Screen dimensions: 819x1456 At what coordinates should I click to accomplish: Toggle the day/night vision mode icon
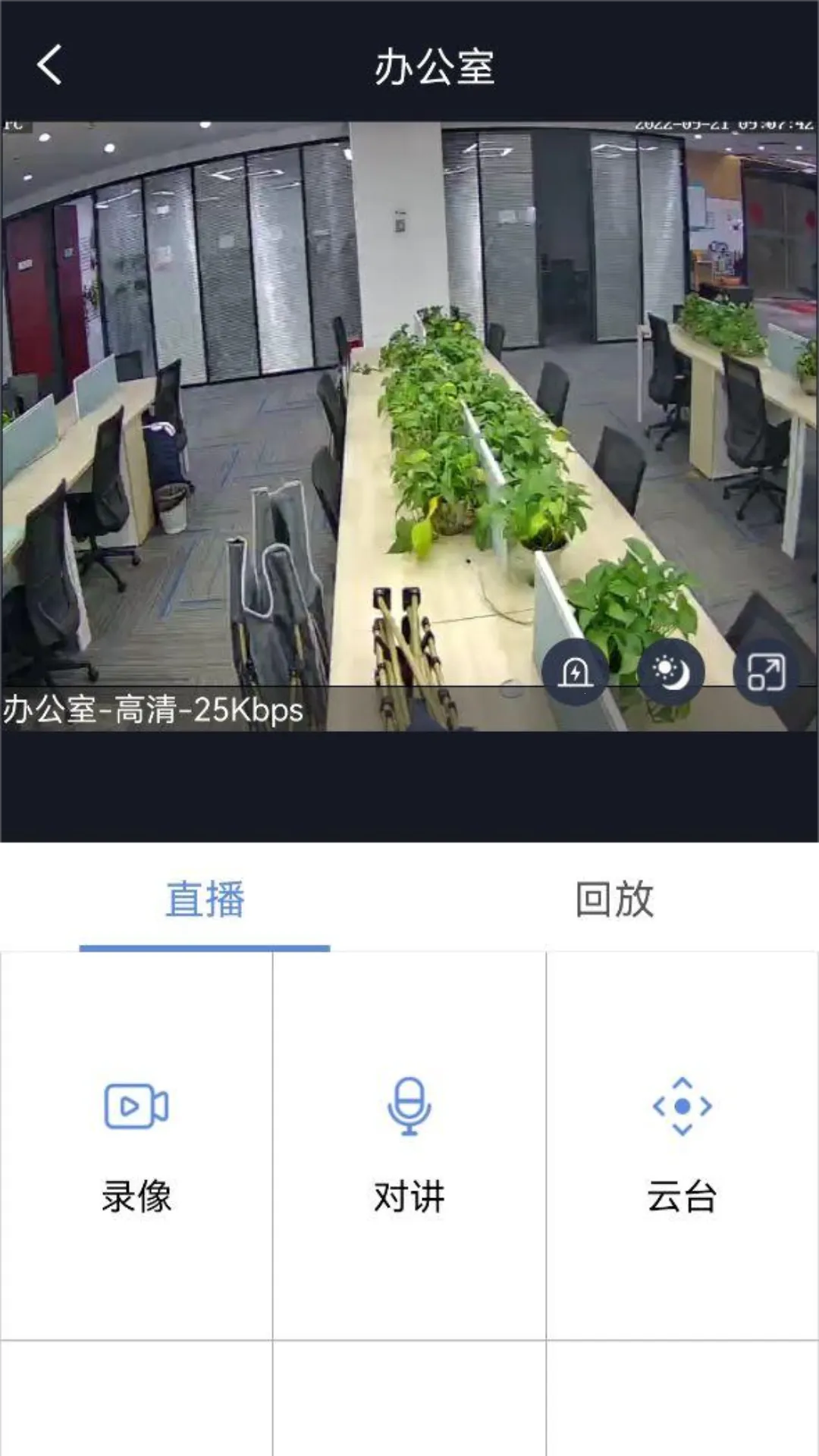point(671,673)
